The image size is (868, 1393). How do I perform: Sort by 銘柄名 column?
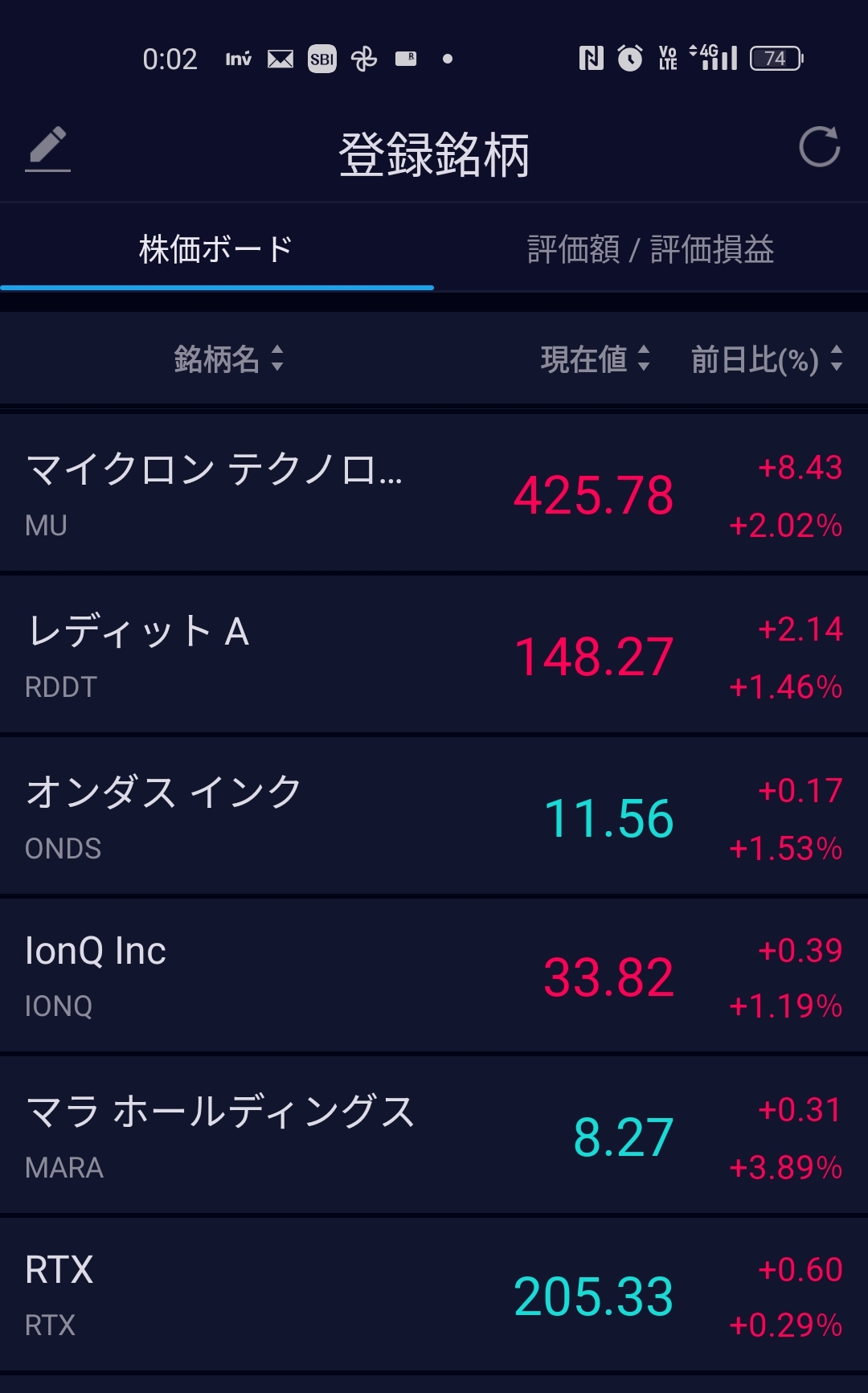(229, 358)
